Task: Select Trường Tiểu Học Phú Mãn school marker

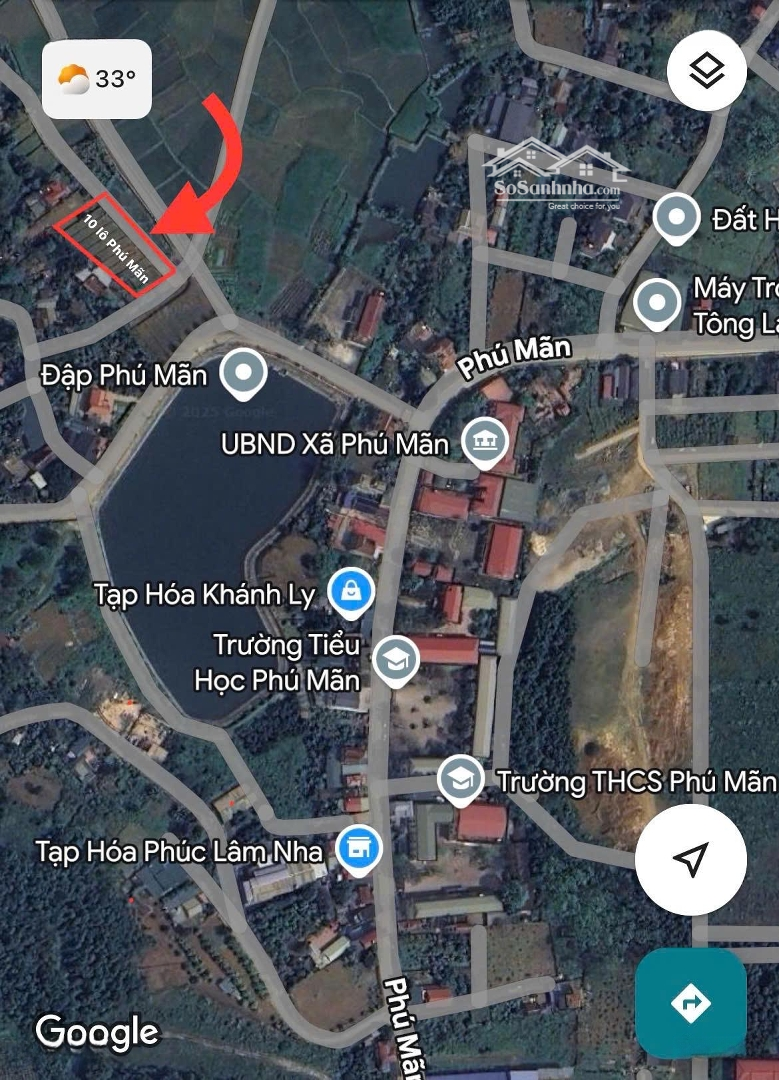Action: point(396,659)
